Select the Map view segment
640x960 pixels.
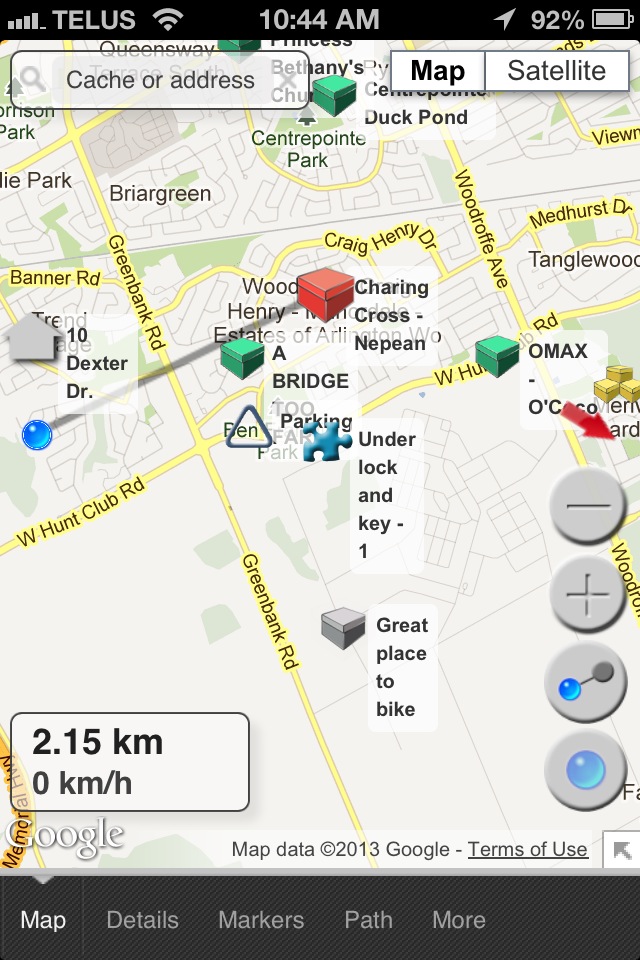pos(437,71)
